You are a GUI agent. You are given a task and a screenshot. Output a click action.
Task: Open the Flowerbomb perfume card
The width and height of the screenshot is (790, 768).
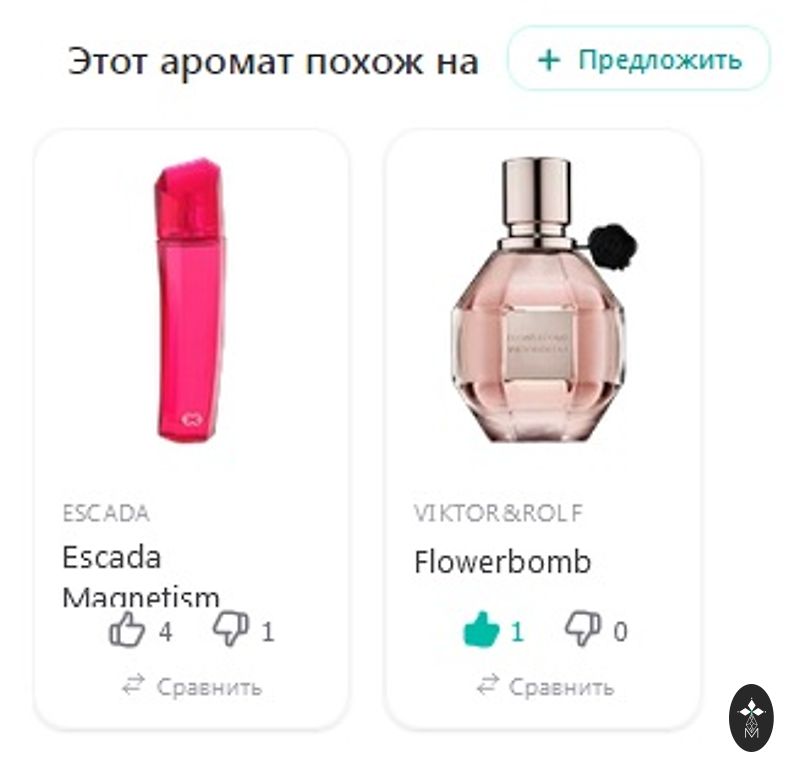(541, 300)
